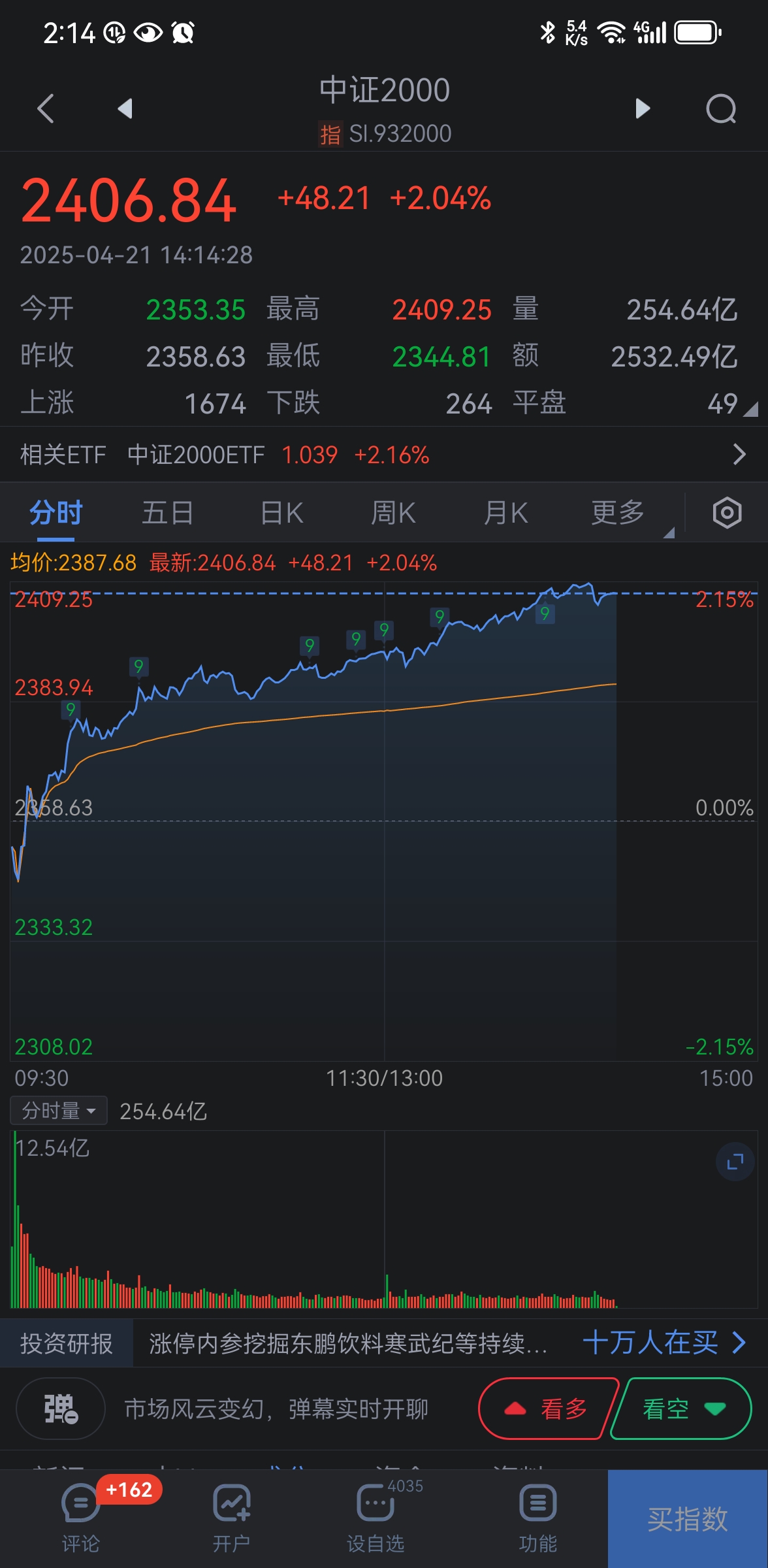Go back to the previous page
Viewport: 768px width, 1568px height.
[46, 108]
